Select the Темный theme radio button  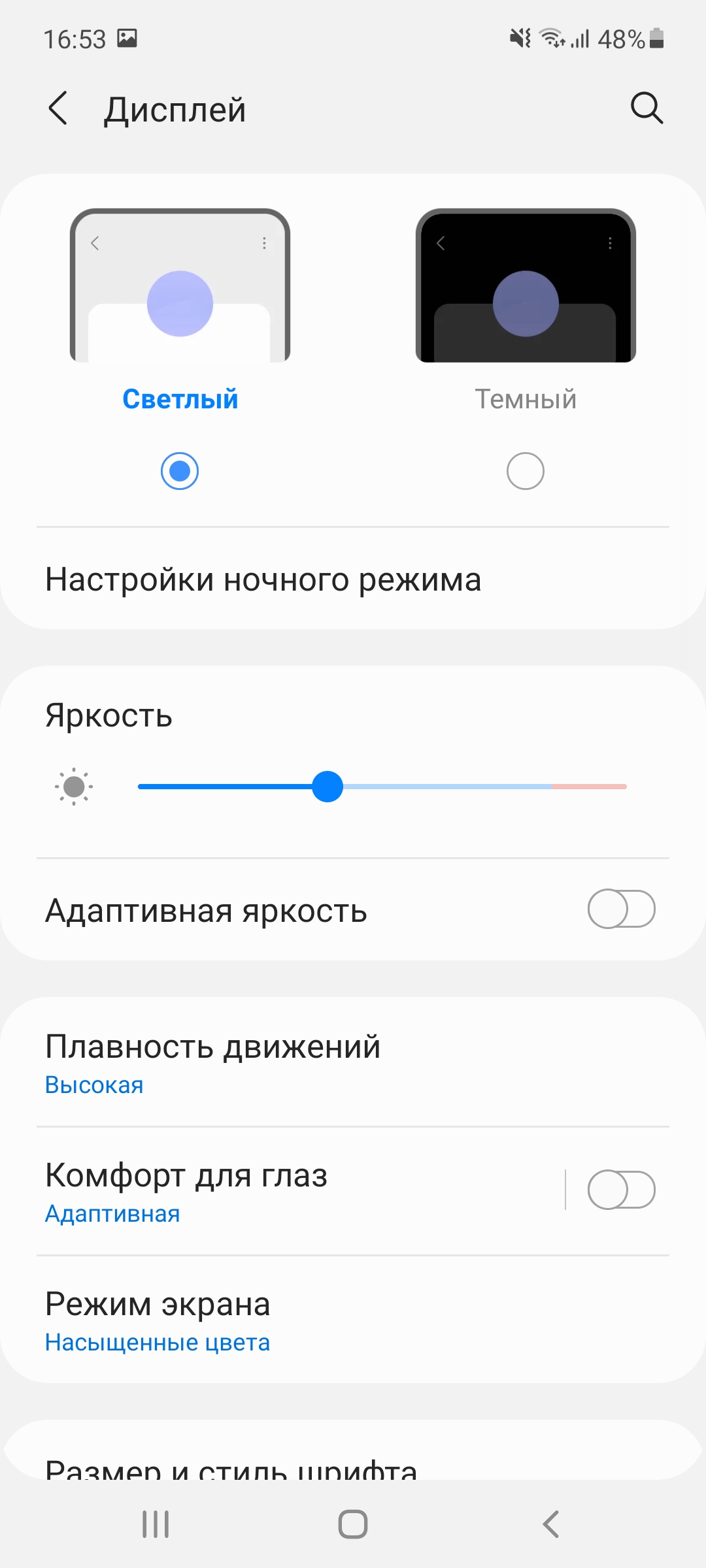[x=526, y=471]
